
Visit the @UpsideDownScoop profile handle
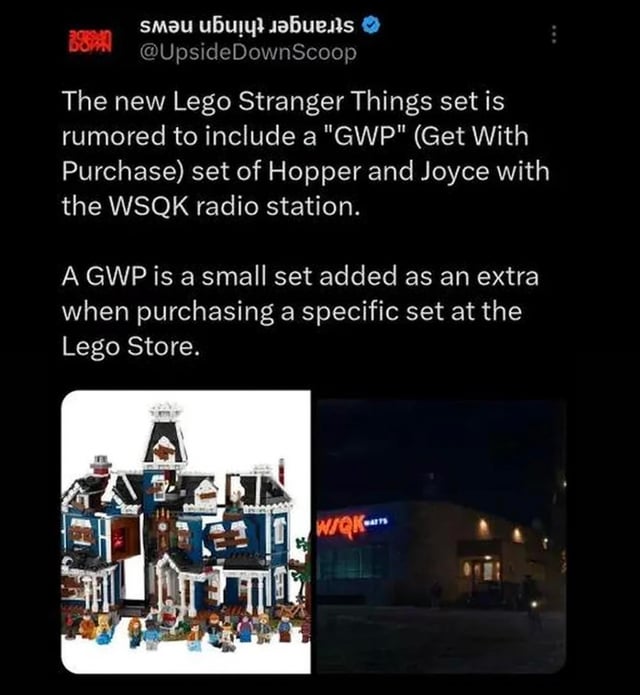pyautogui.click(x=248, y=52)
